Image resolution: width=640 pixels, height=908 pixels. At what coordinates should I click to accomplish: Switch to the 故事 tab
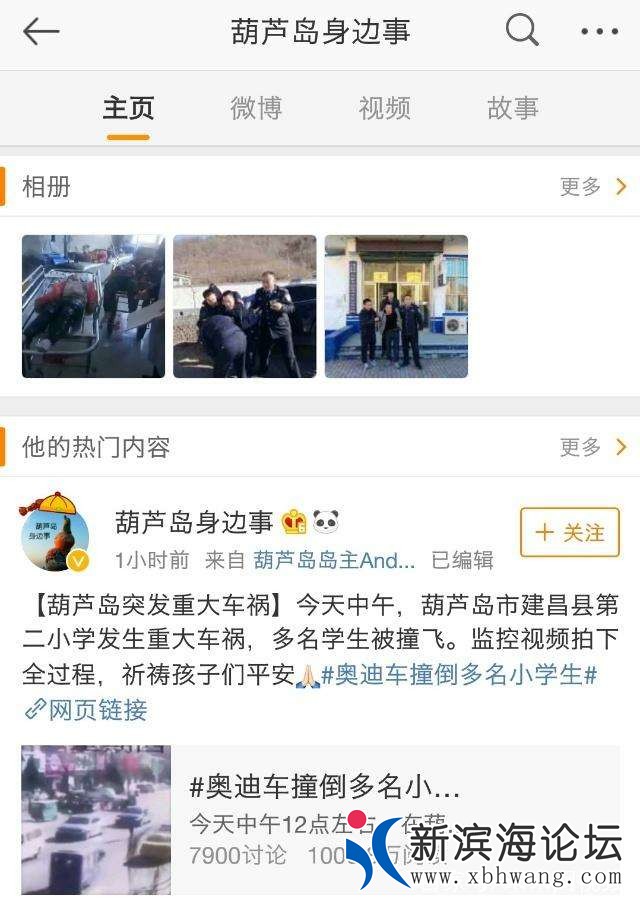coord(512,108)
